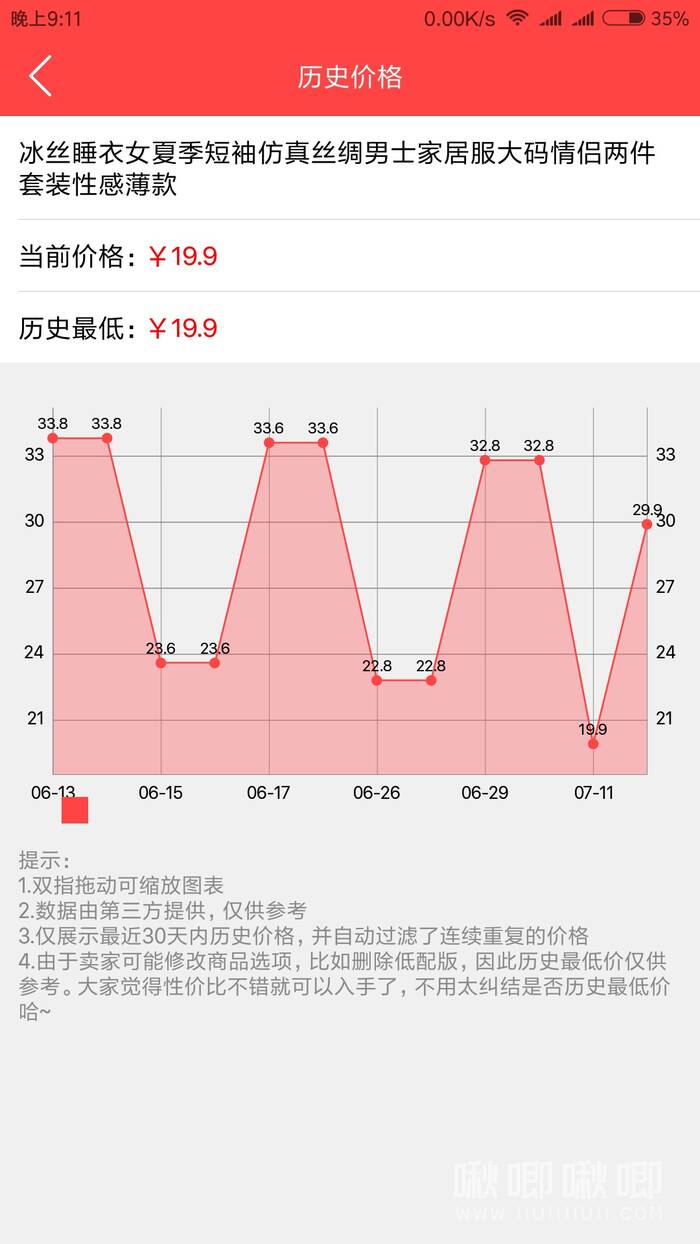
Task: Tap the red legend square below the chart
Action: (75, 810)
